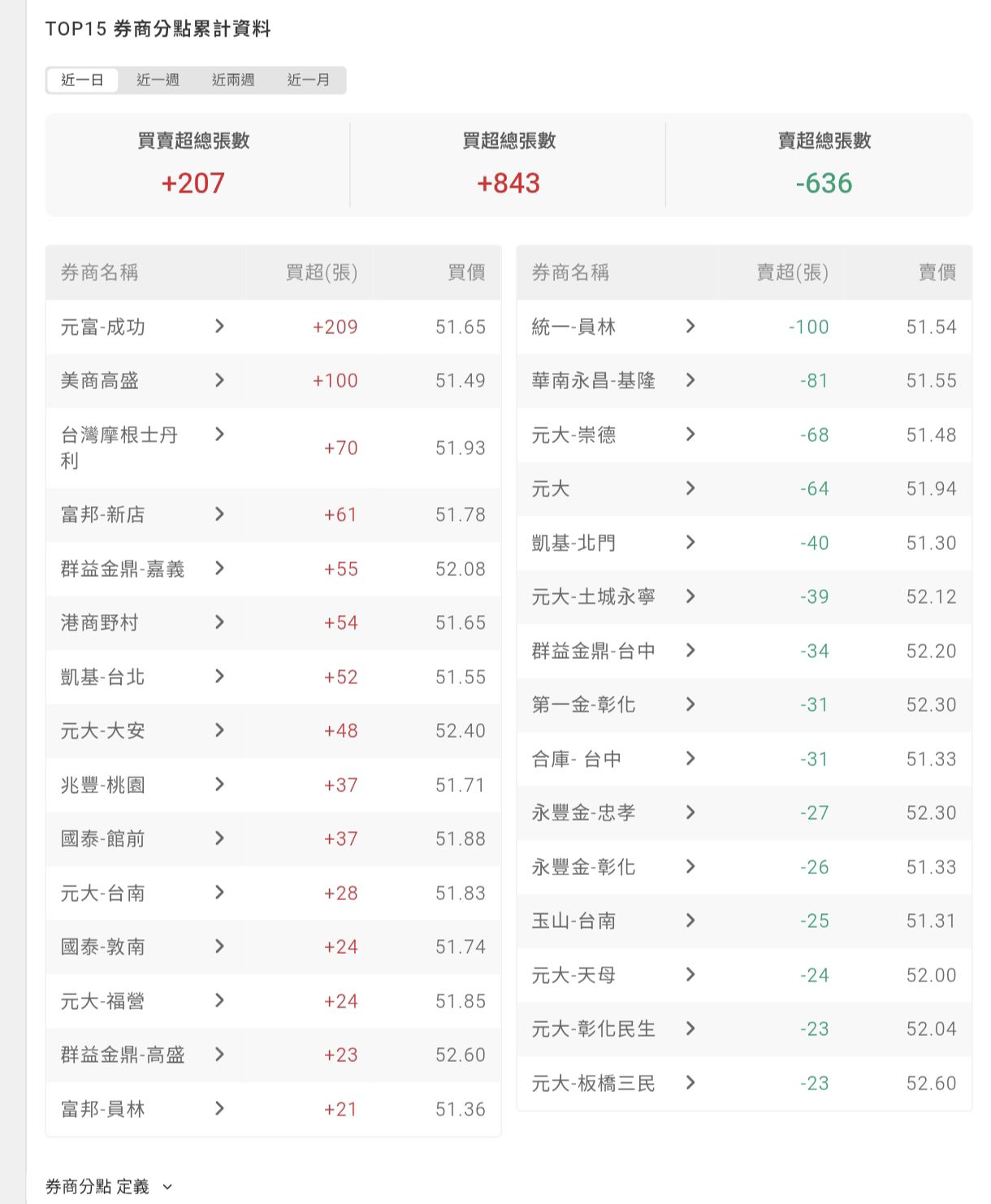
Task: Open the 港商野村 broker row
Action: pyautogui.click(x=219, y=622)
